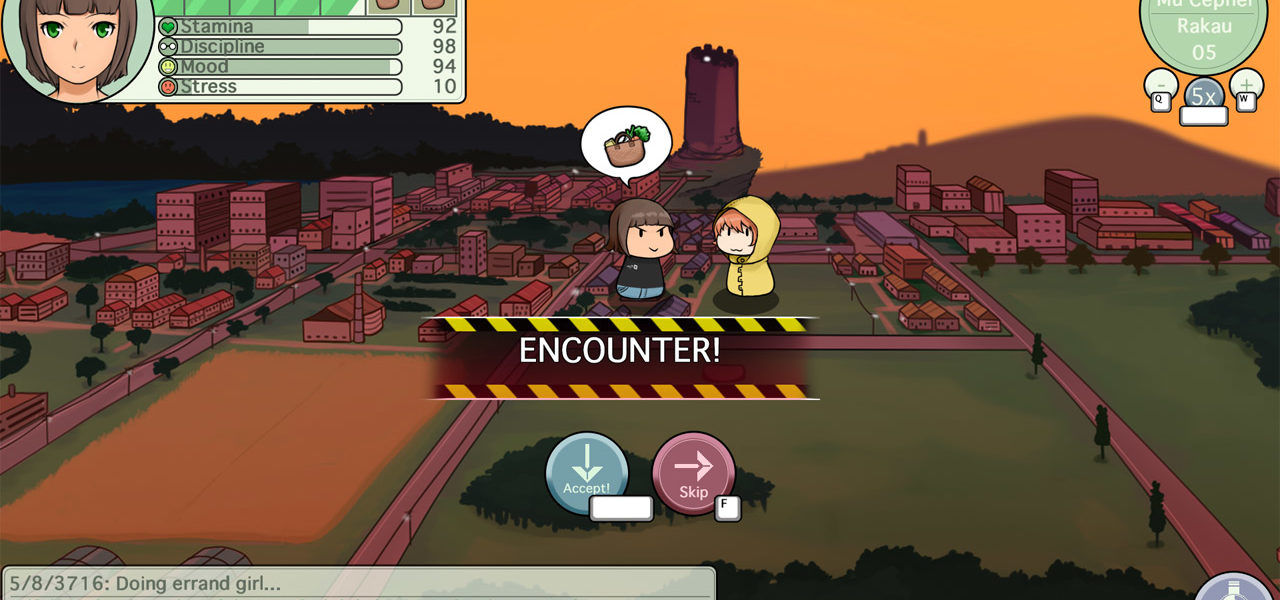Skip the encounter
The height and width of the screenshot is (600, 1280).
tap(693, 472)
